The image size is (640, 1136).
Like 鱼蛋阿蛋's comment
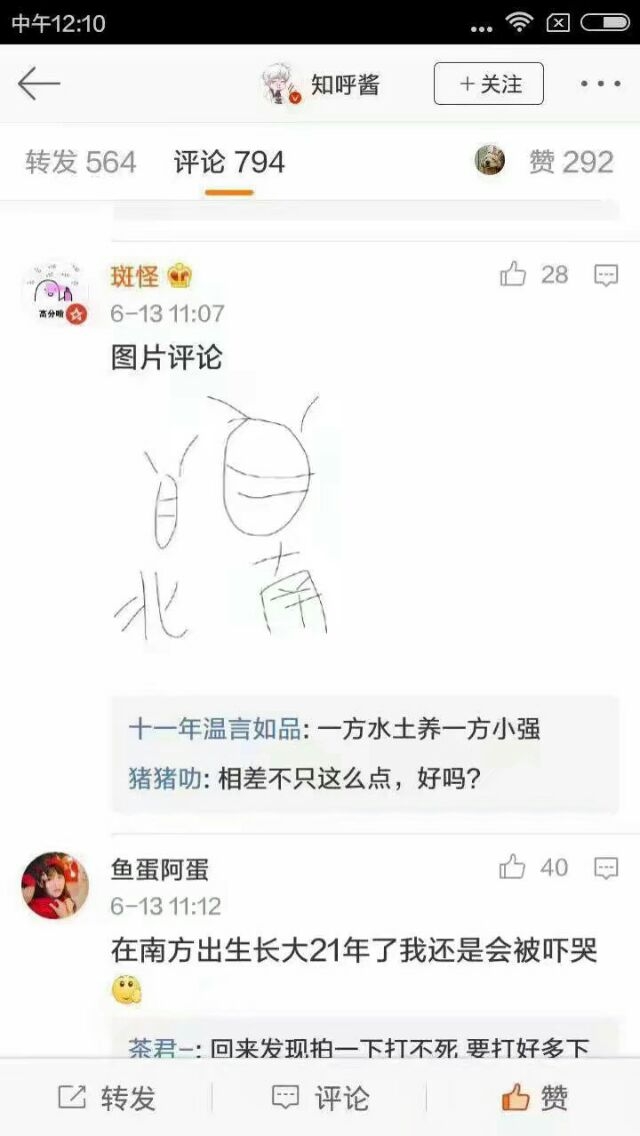(x=534, y=867)
